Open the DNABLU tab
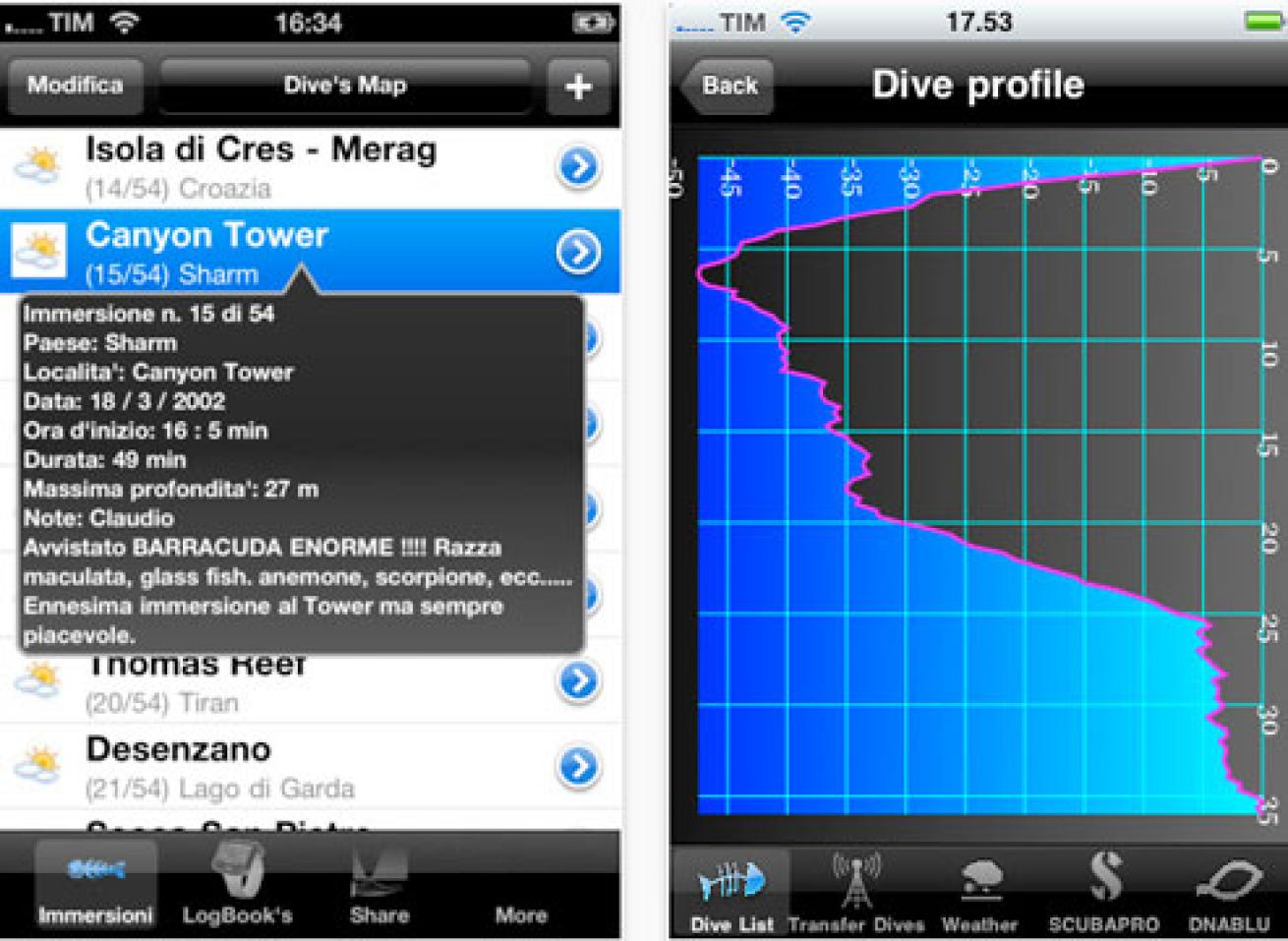Screen dimensions: 1288x941 click(1227, 895)
